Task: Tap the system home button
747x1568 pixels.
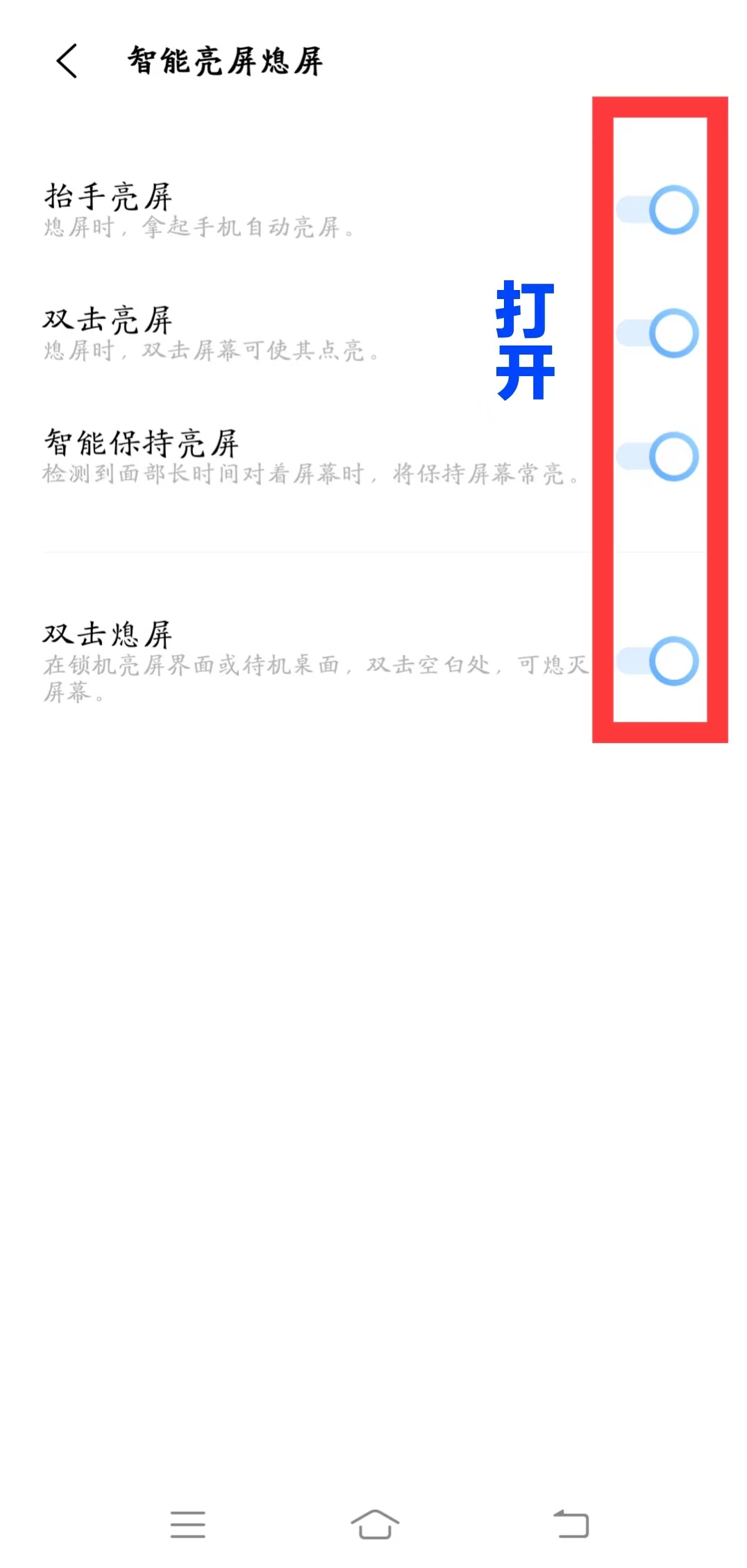Action: (375, 1524)
